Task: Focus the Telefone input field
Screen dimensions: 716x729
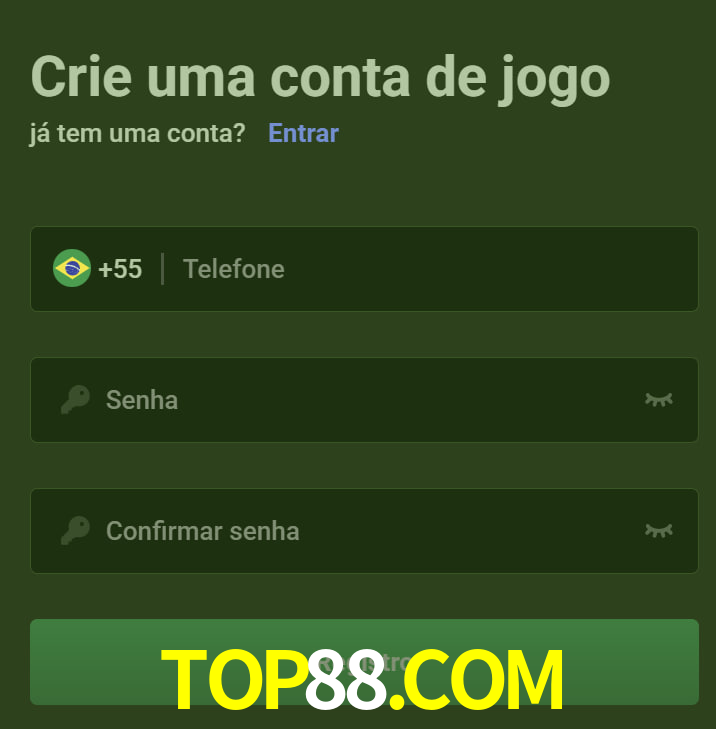Action: 420,269
